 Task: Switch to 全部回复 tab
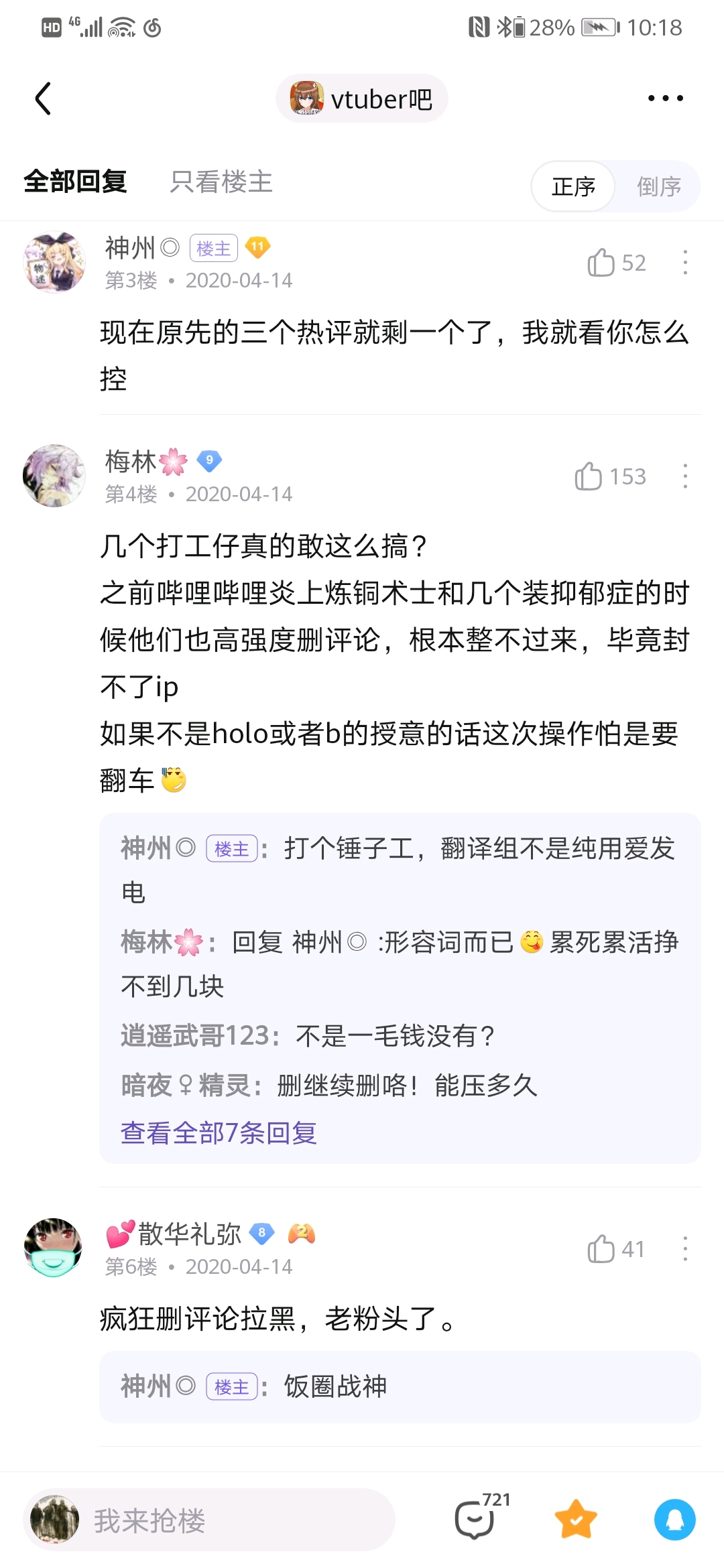(x=75, y=182)
